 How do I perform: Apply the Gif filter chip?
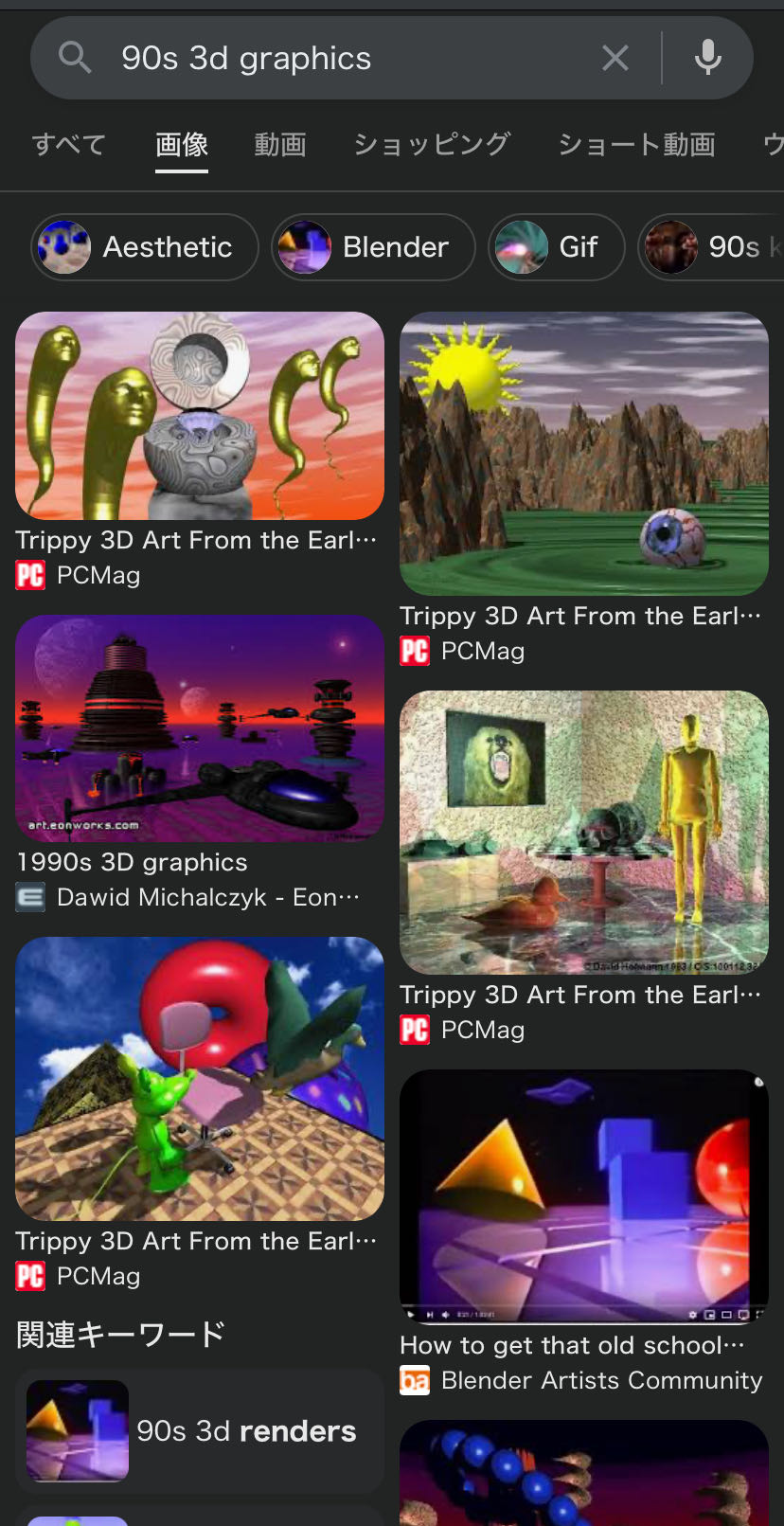coord(556,247)
